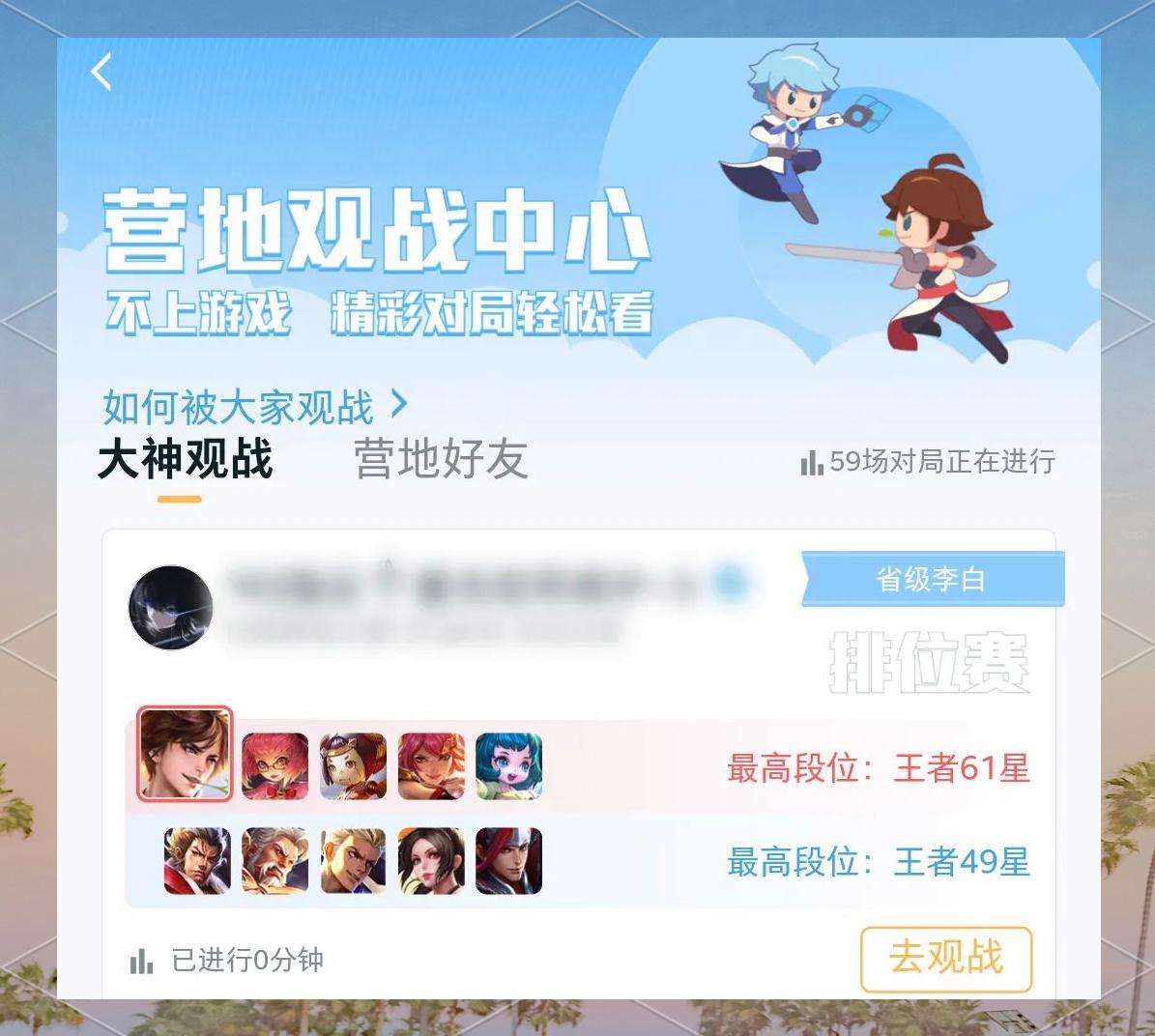The height and width of the screenshot is (1036, 1155).
Task: Select the 大神观战 tab
Action: (x=185, y=460)
